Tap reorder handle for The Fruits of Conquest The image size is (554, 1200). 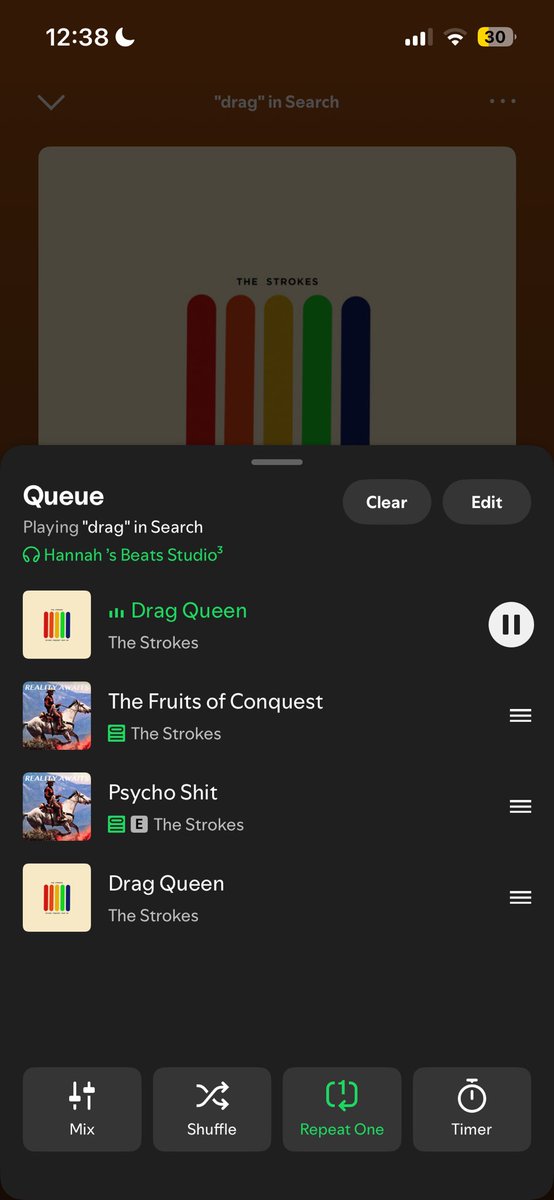pyautogui.click(x=520, y=716)
